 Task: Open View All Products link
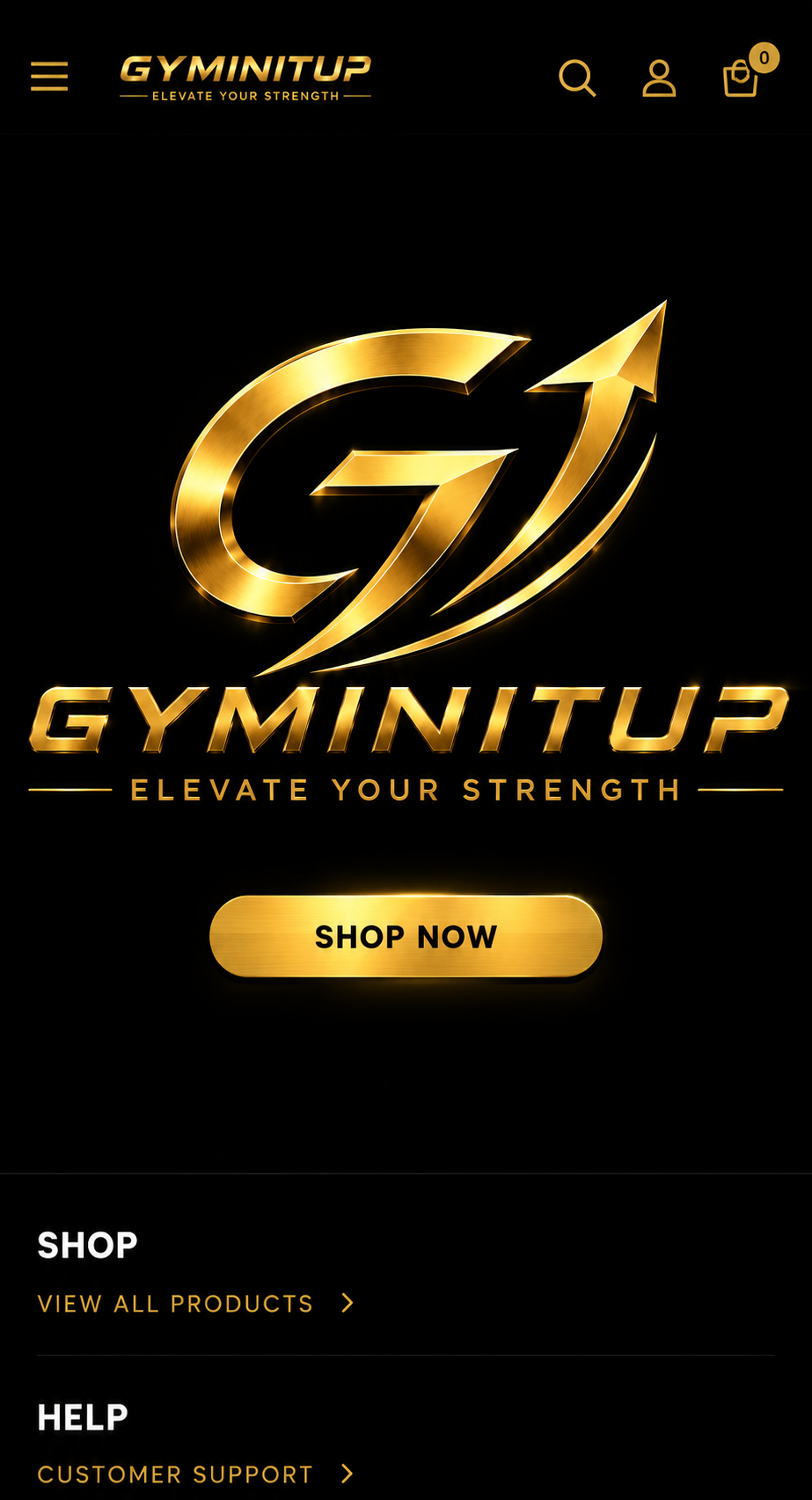click(x=196, y=1303)
